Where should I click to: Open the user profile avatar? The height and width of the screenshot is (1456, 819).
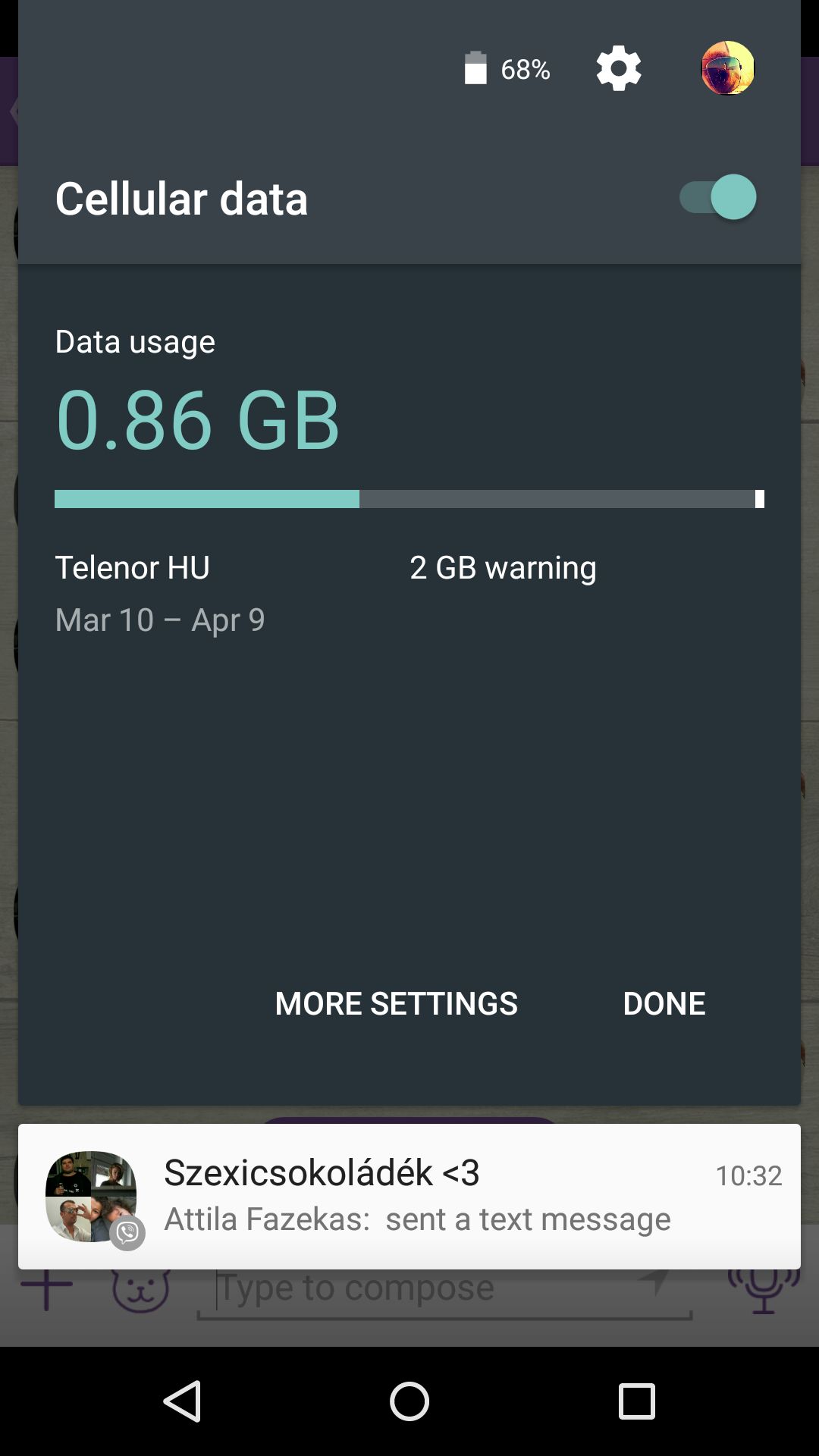[x=727, y=68]
